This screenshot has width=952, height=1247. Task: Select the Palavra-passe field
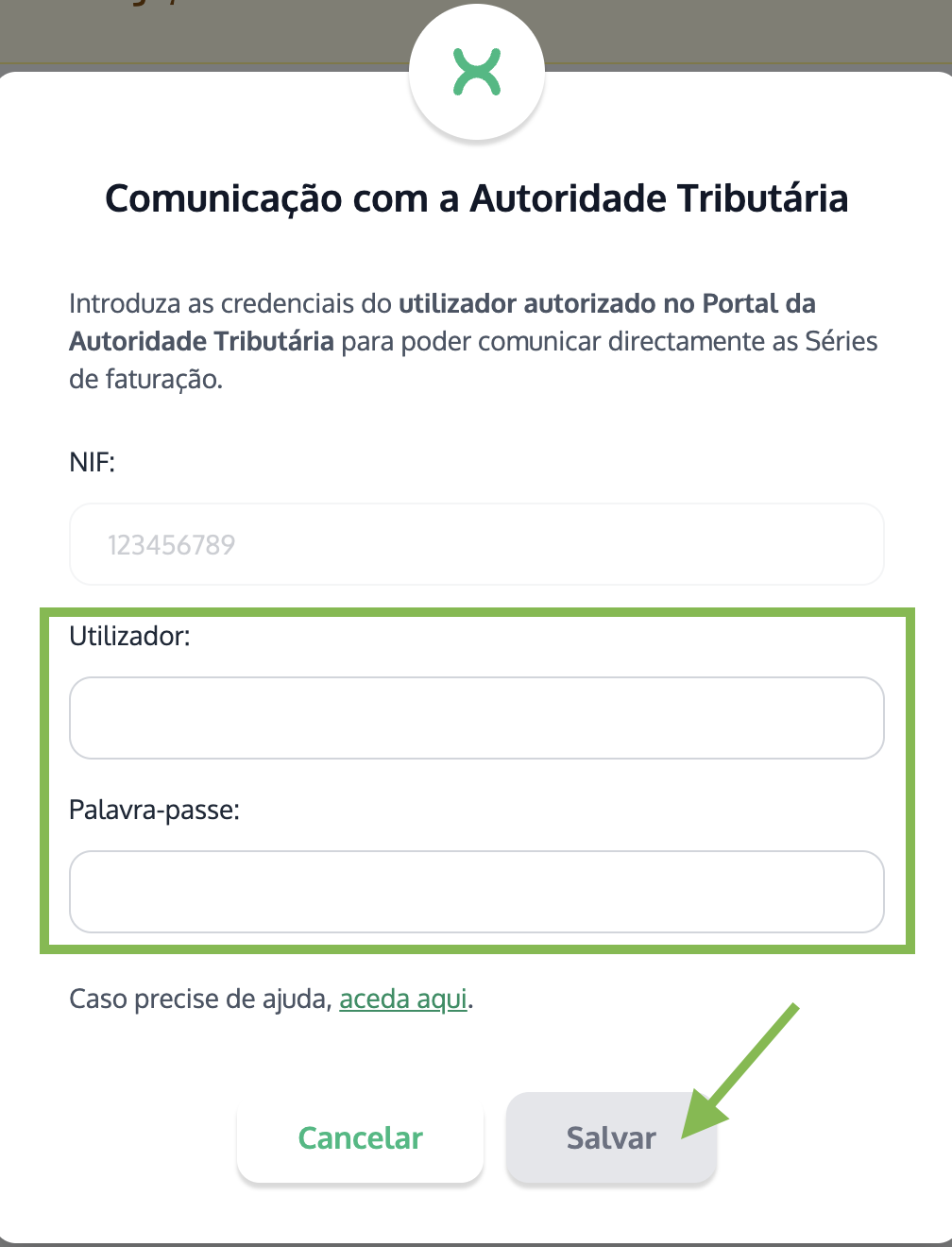pyautogui.click(x=476, y=892)
